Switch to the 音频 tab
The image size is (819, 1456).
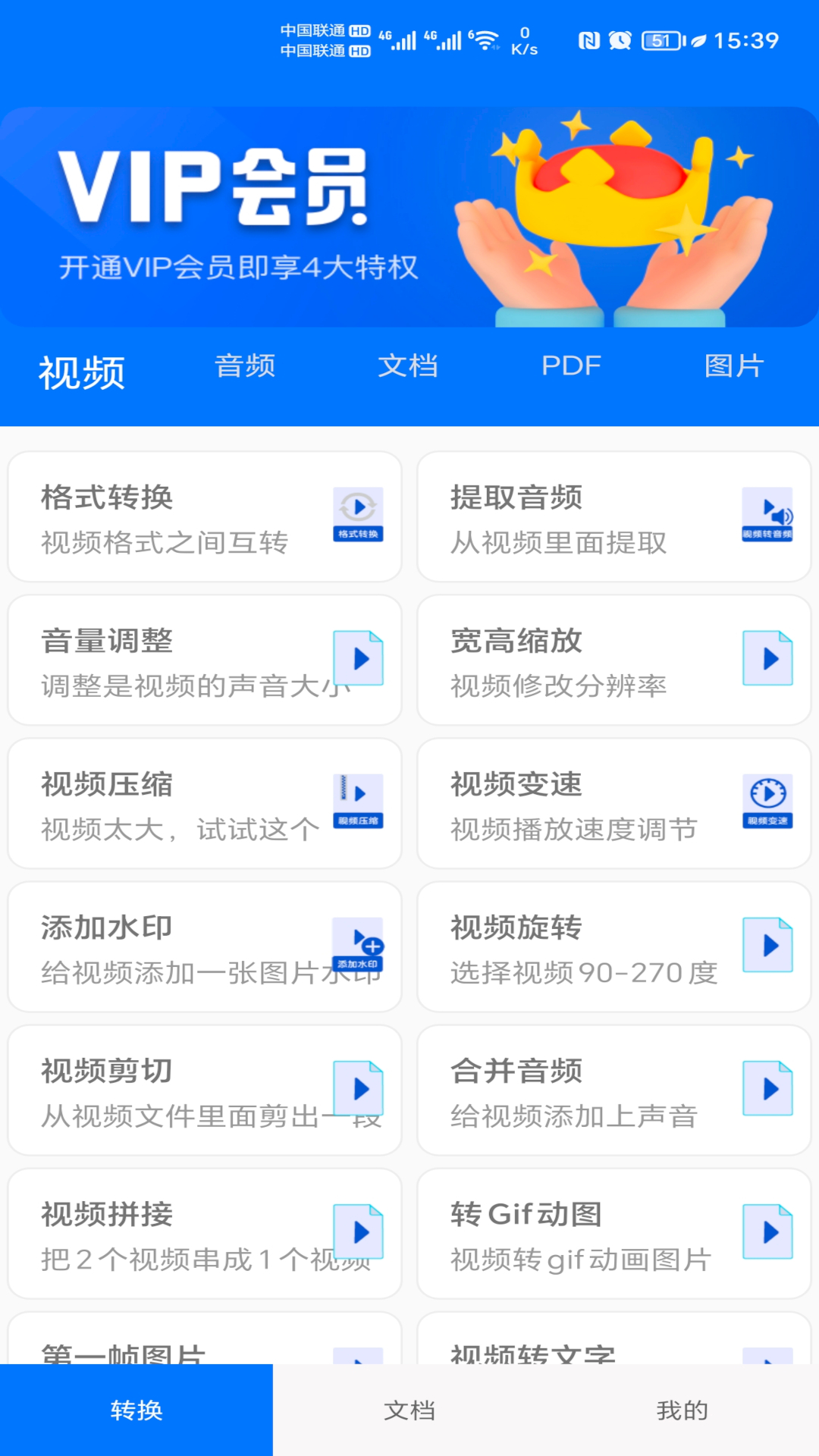[244, 366]
